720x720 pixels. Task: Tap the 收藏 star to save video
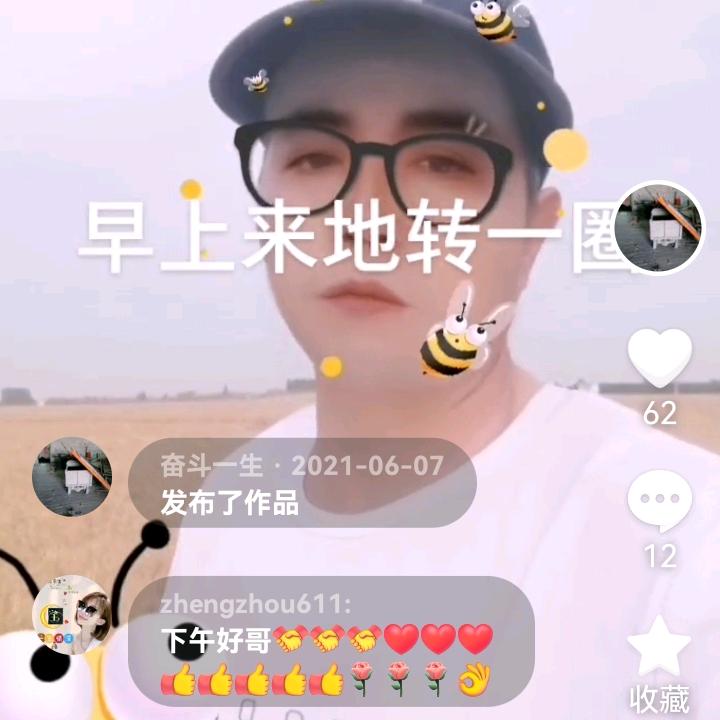point(659,646)
